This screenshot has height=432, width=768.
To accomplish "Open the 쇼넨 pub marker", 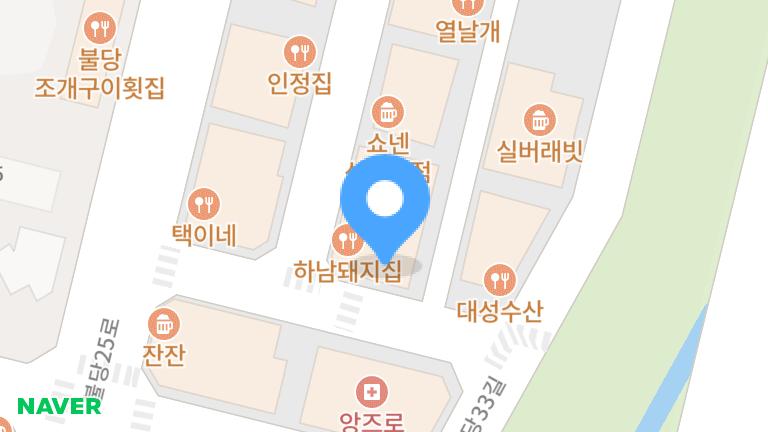I will click(386, 111).
